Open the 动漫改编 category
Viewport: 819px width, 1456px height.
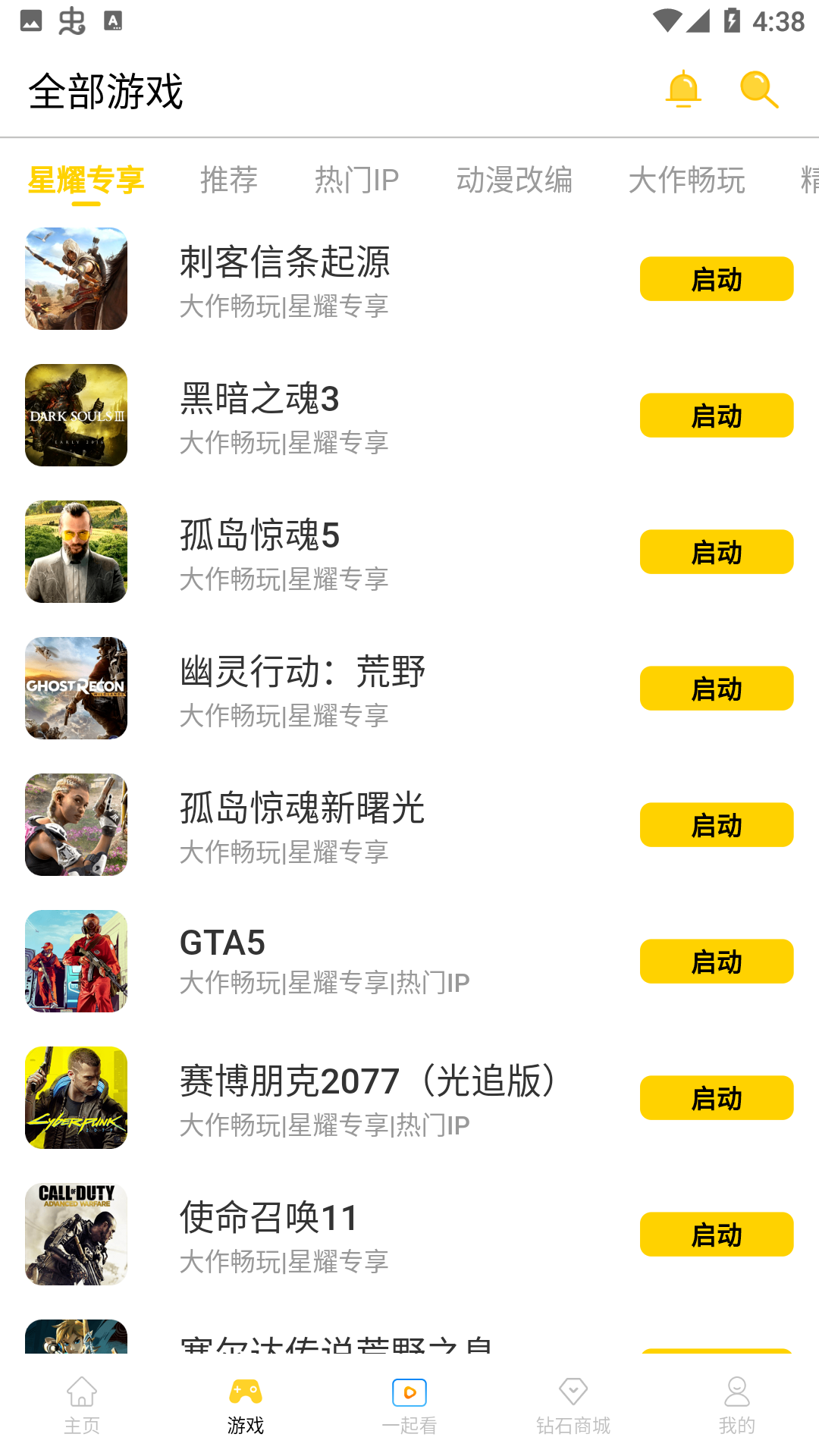click(515, 180)
